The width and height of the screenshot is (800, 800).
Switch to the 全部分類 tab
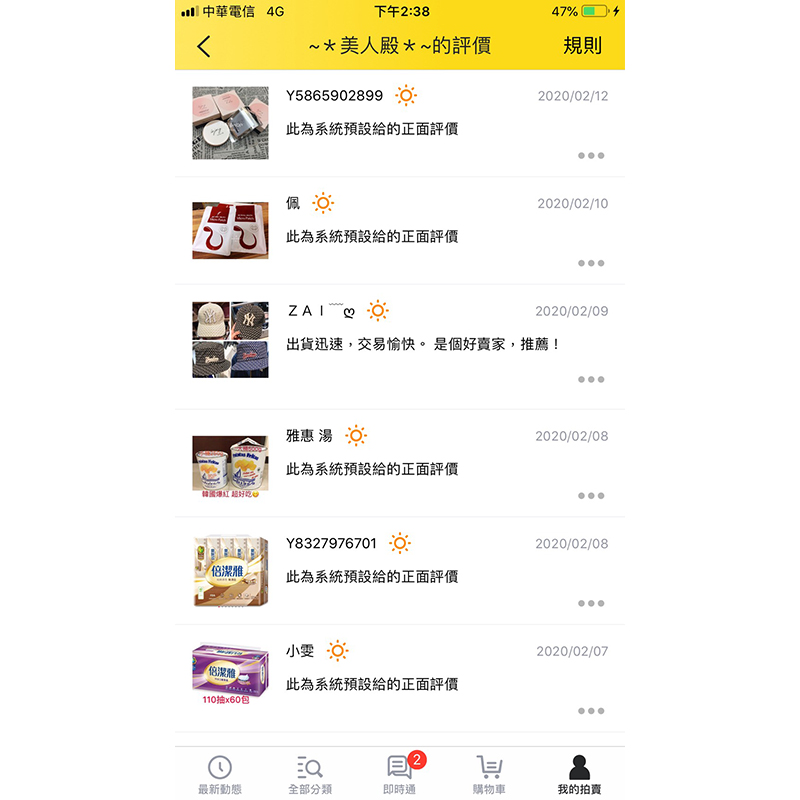coord(310,775)
